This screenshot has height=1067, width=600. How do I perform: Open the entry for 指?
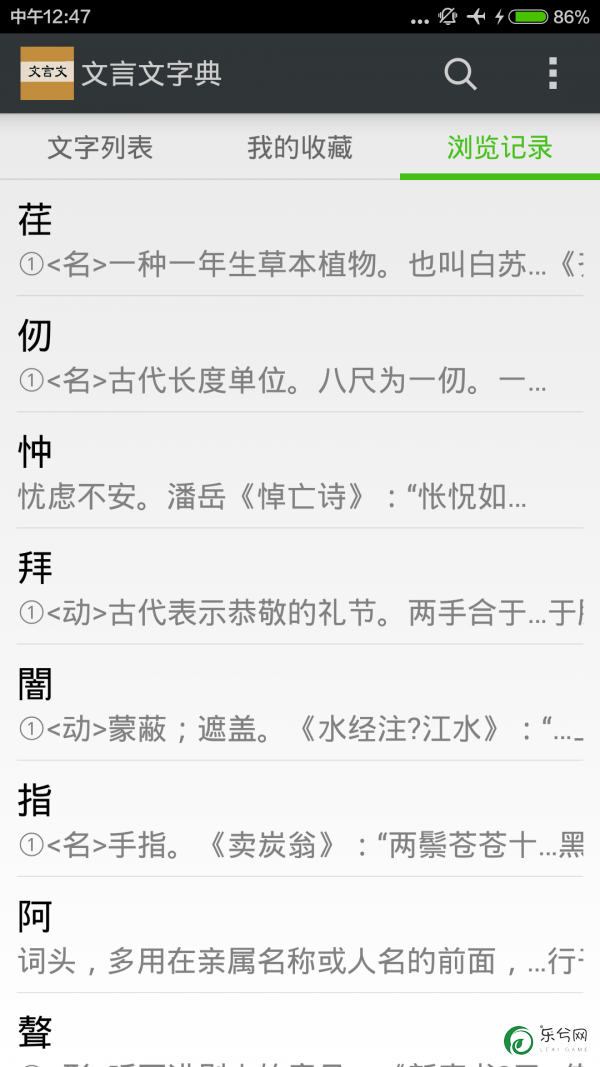300,819
